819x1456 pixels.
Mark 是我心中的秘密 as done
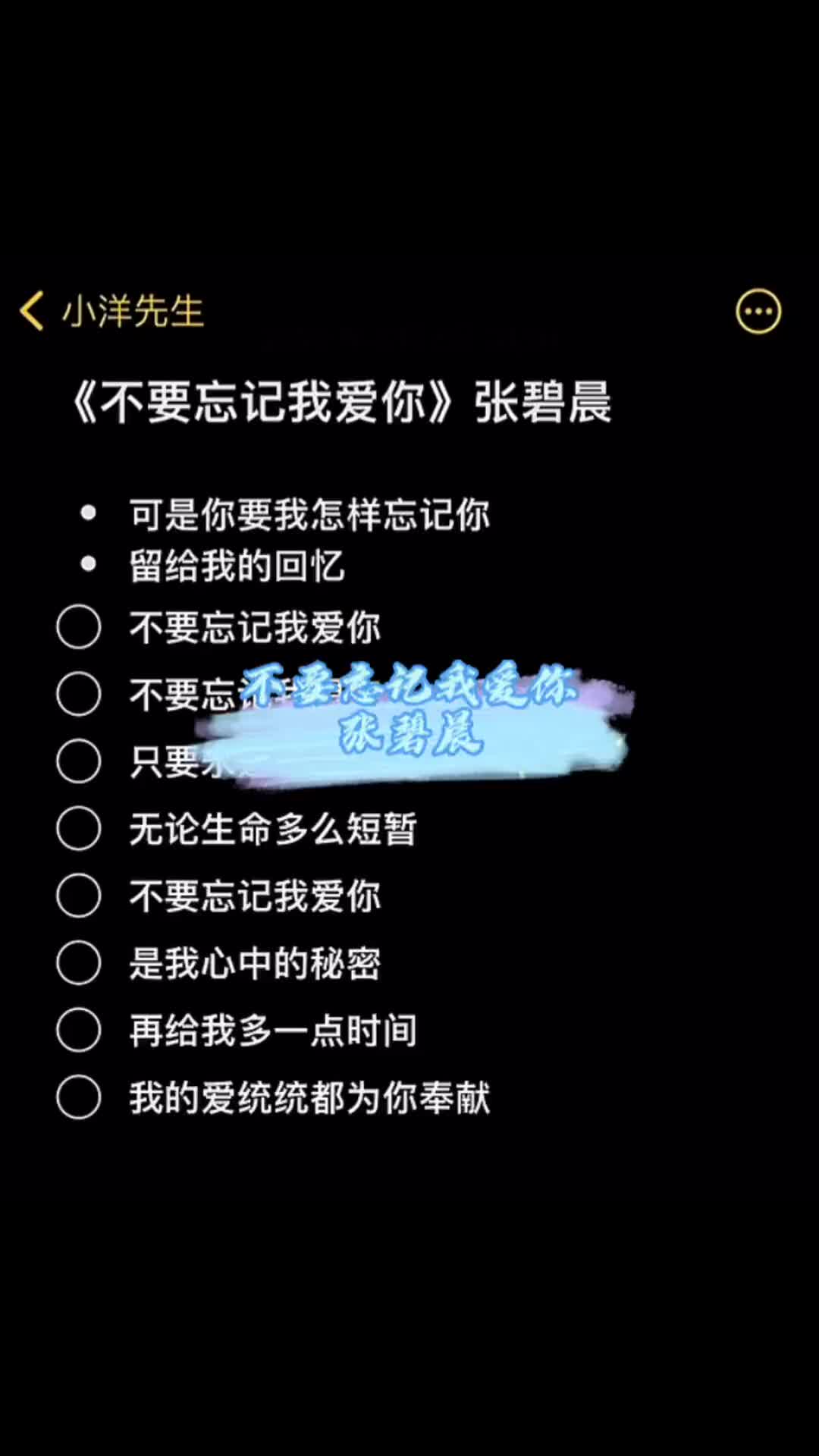pyautogui.click(x=79, y=963)
